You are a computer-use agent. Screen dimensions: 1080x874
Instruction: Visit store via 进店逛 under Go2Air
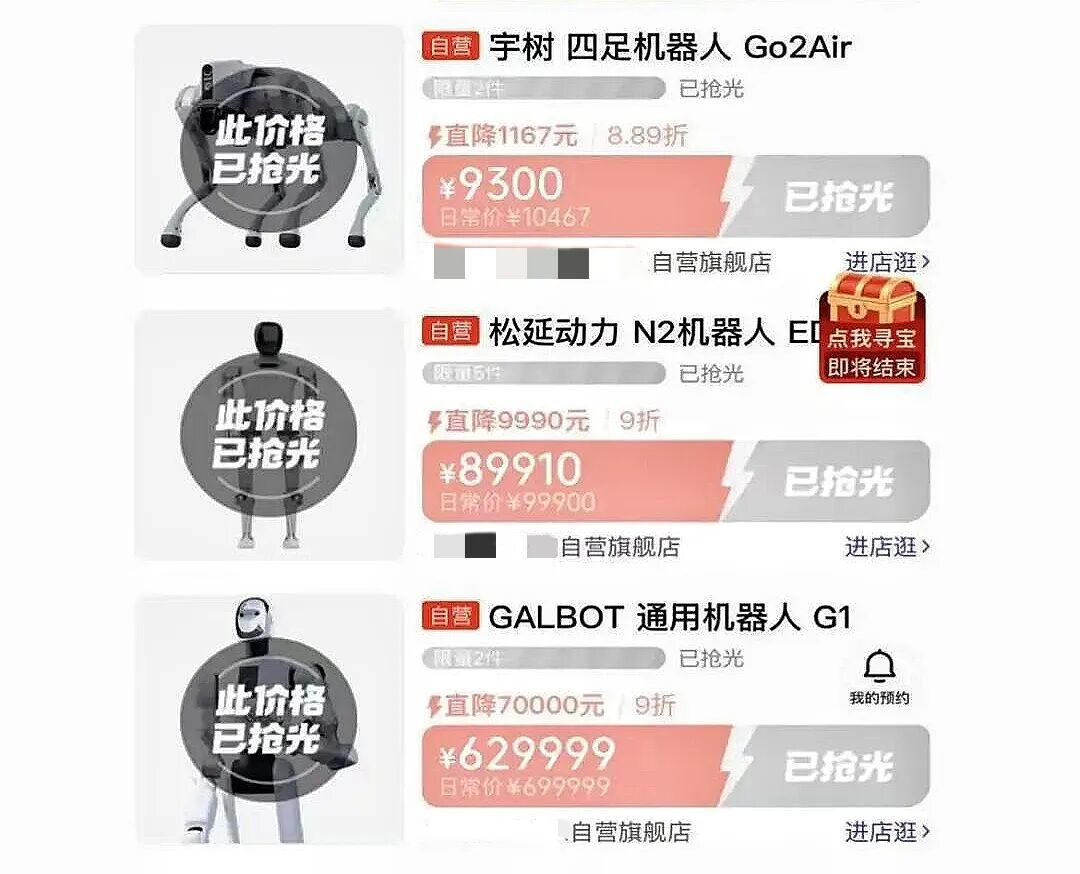tap(887, 262)
